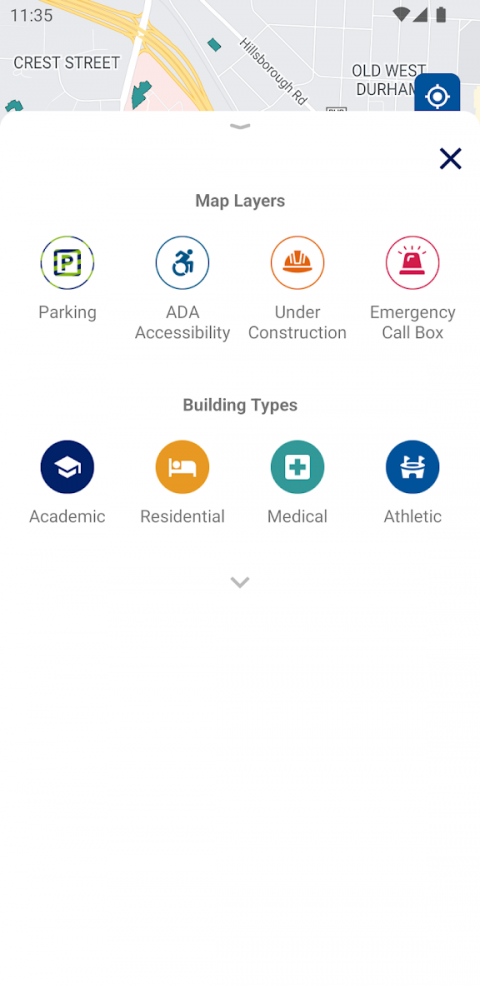This screenshot has height=986, width=480.
Task: Enable the Parking map layer
Action: pos(67,263)
